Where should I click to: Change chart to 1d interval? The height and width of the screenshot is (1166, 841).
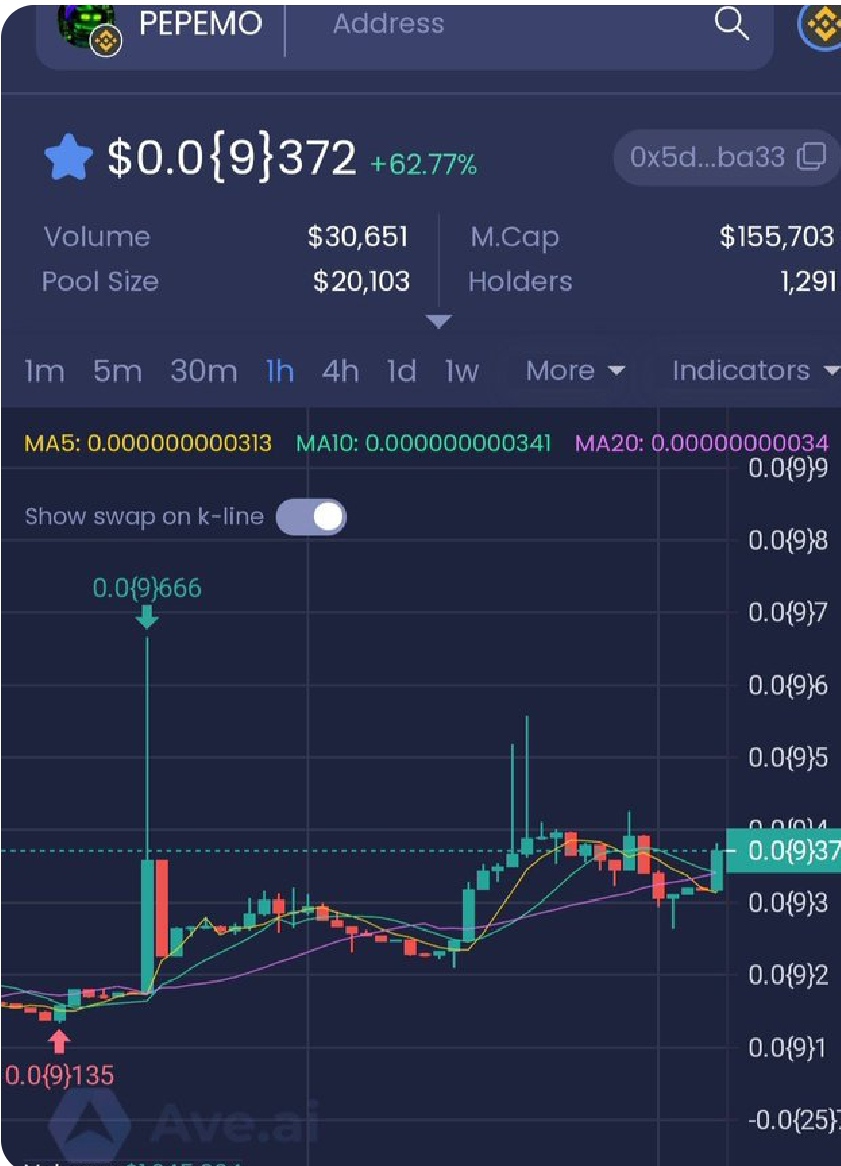[401, 371]
